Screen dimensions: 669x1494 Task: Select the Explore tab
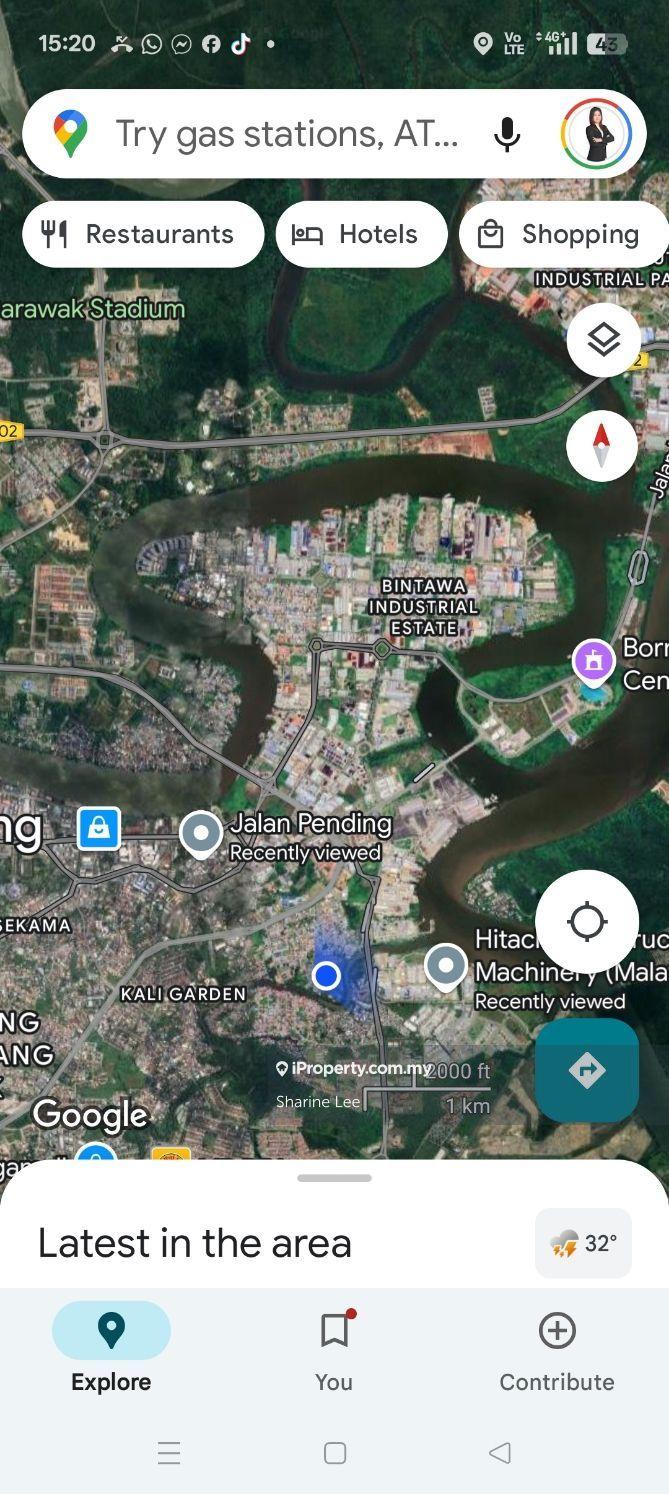tap(111, 1351)
